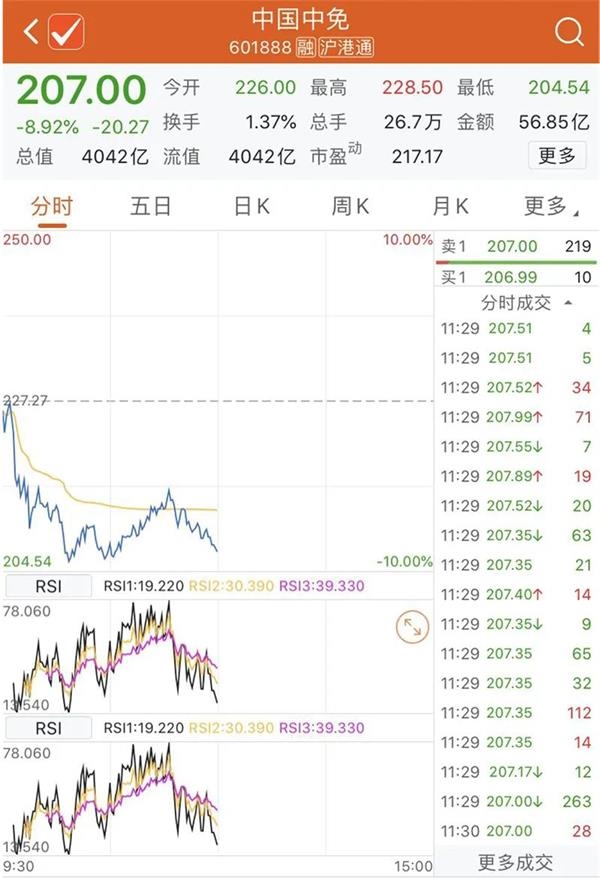The width and height of the screenshot is (600, 880).
Task: Switch to the 周K tab
Action: [351, 207]
